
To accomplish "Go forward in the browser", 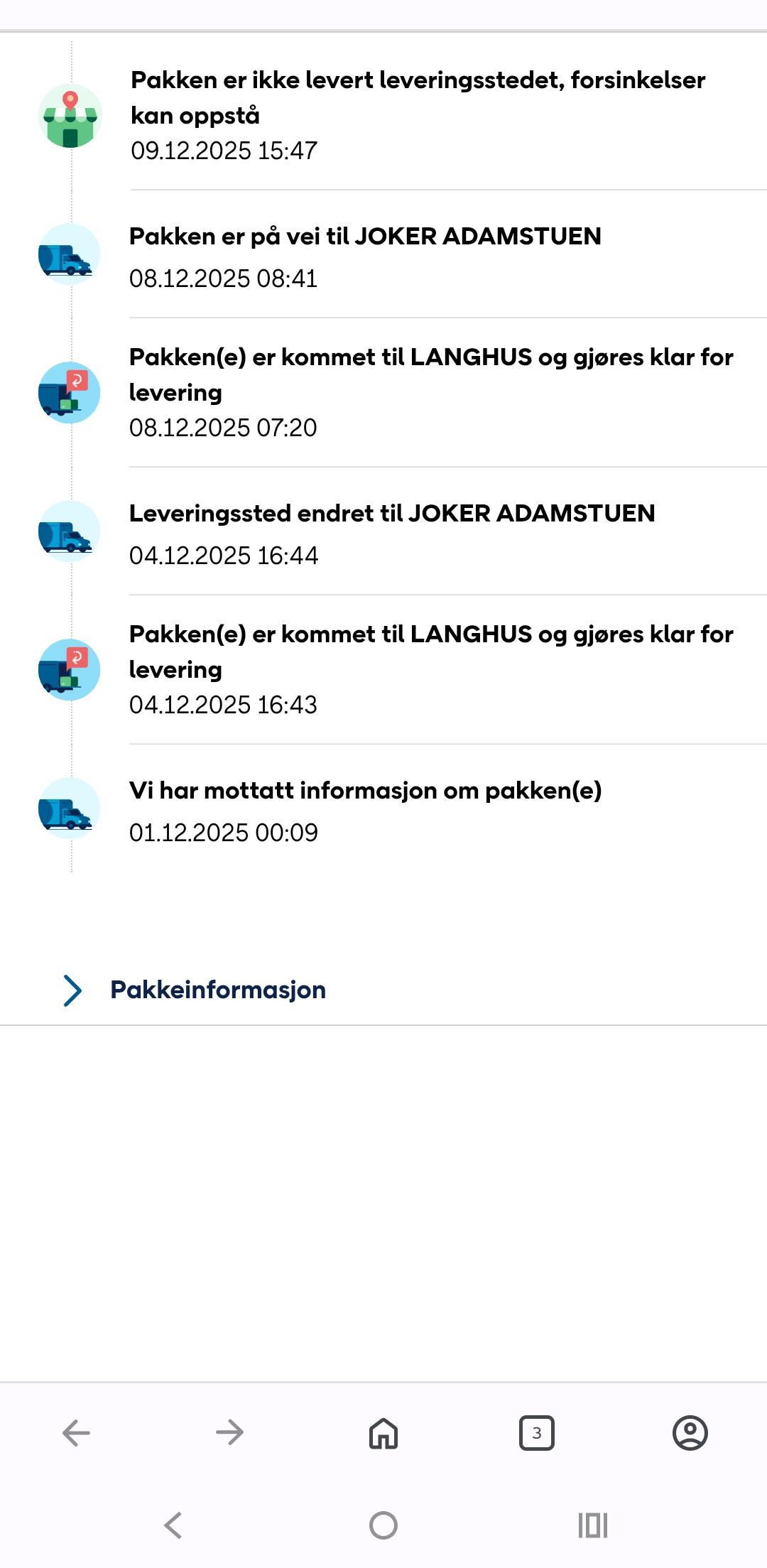I will click(x=229, y=1432).
